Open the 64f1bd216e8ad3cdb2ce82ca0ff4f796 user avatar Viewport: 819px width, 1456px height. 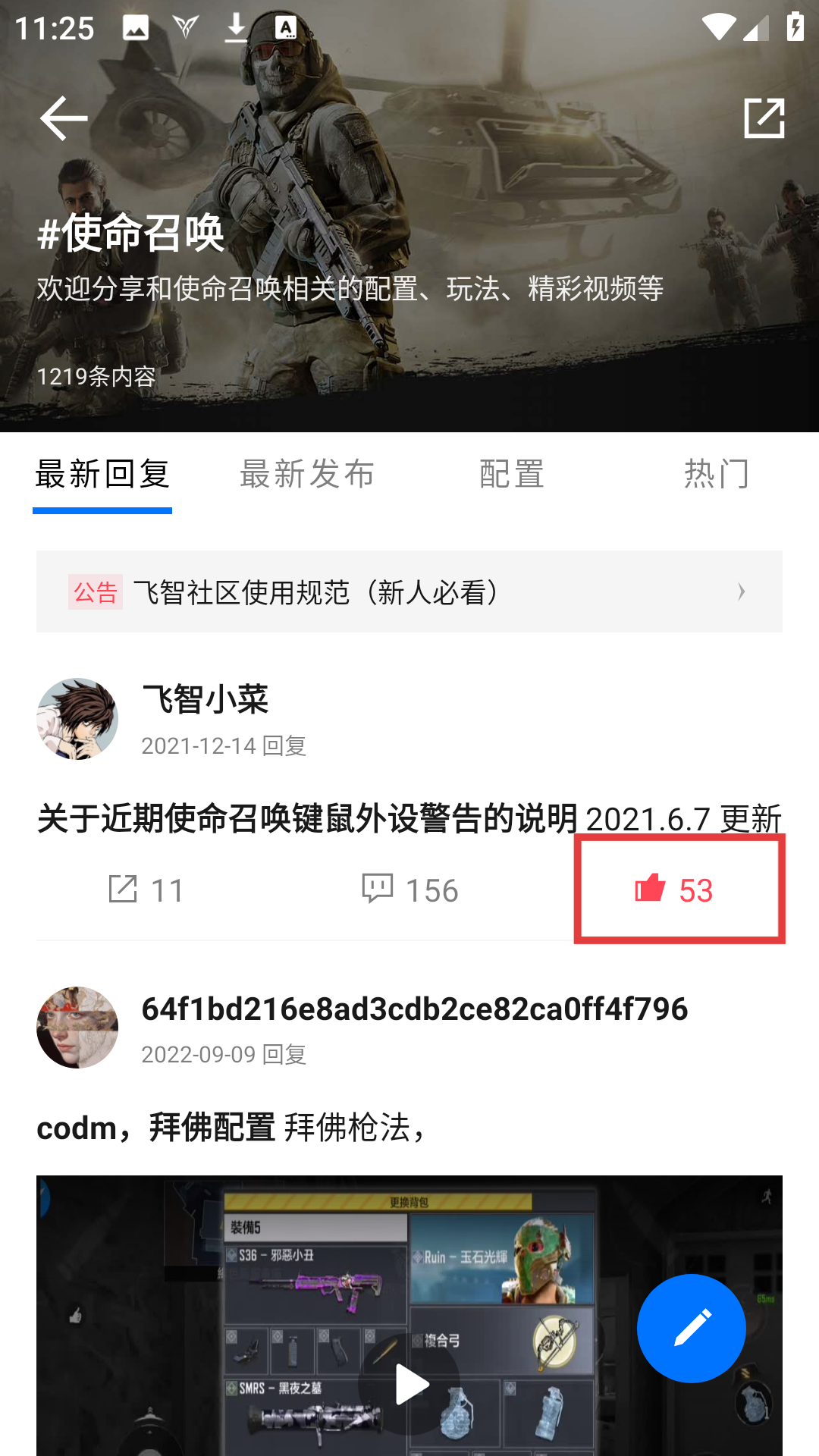point(77,1028)
